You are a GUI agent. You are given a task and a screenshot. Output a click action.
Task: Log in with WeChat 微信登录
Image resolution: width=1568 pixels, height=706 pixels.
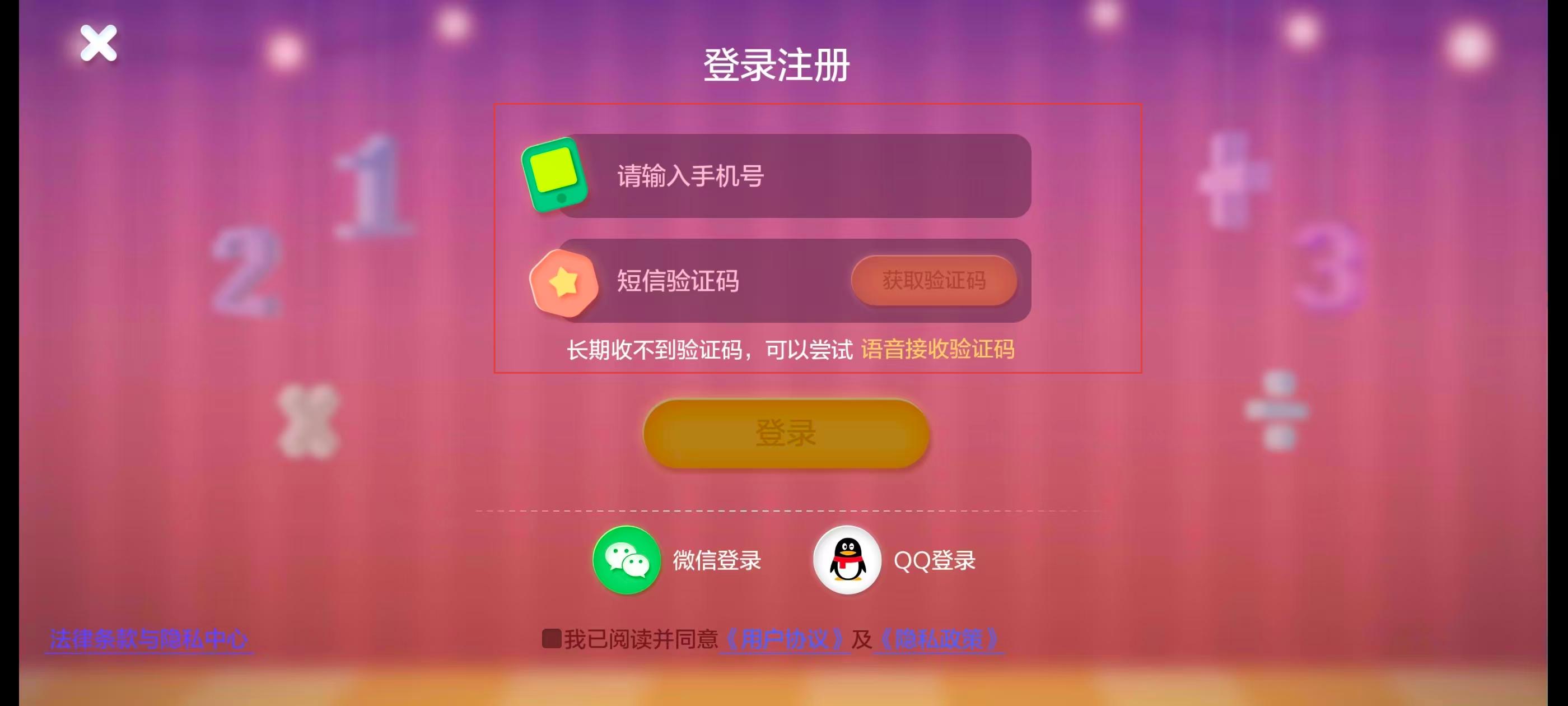pyautogui.click(x=627, y=560)
